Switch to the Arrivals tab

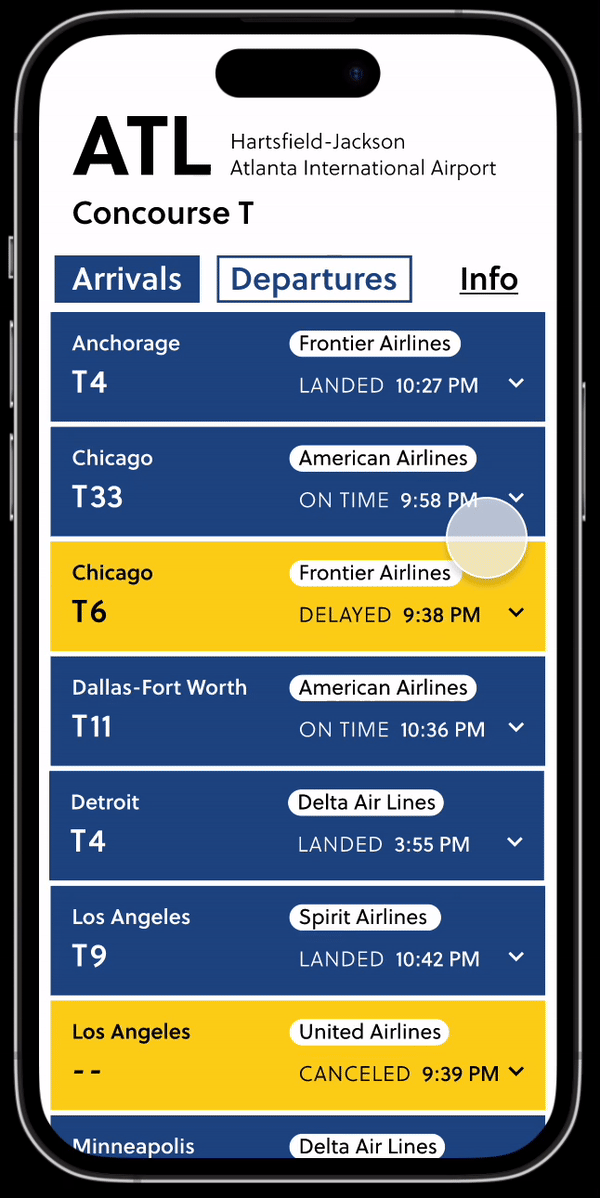(127, 279)
